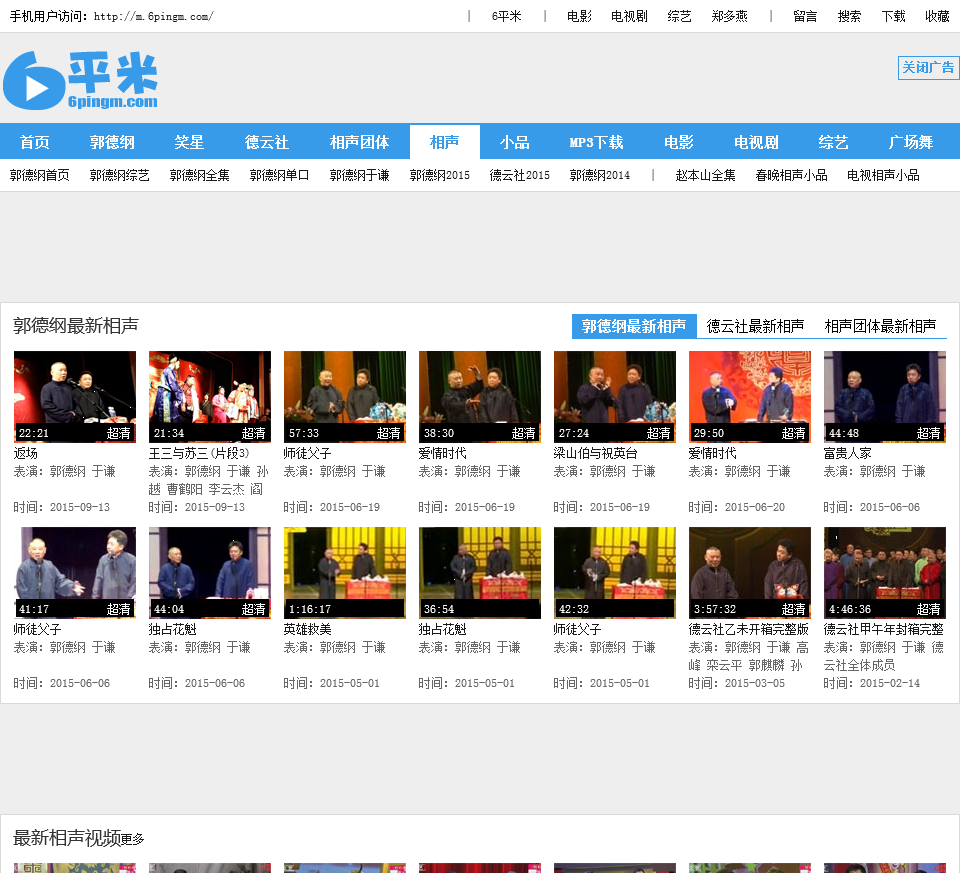
Task: Play the 返场 video thumbnail
Action: [x=75, y=396]
